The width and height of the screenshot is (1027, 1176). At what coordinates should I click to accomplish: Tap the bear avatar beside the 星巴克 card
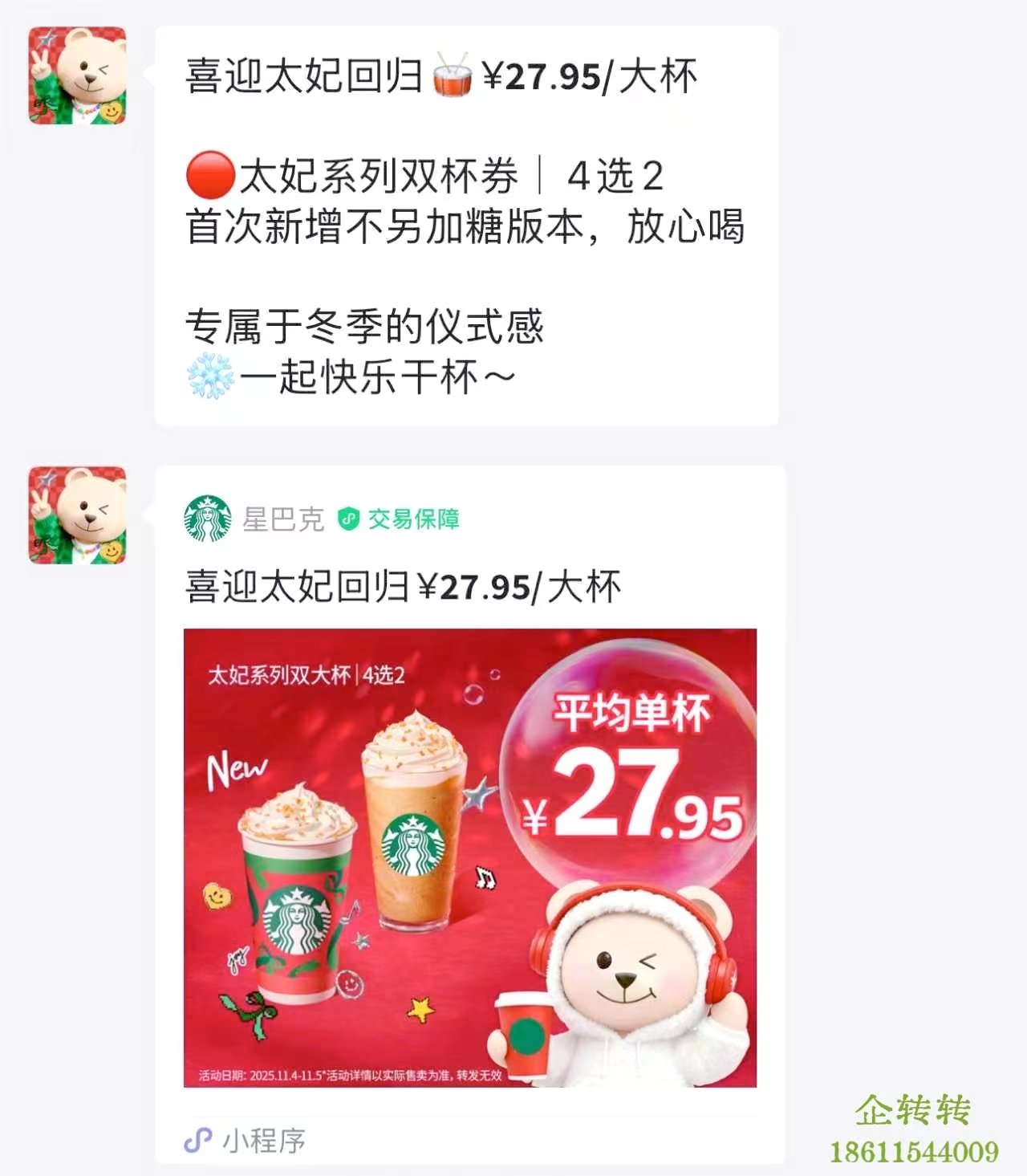[x=77, y=515]
